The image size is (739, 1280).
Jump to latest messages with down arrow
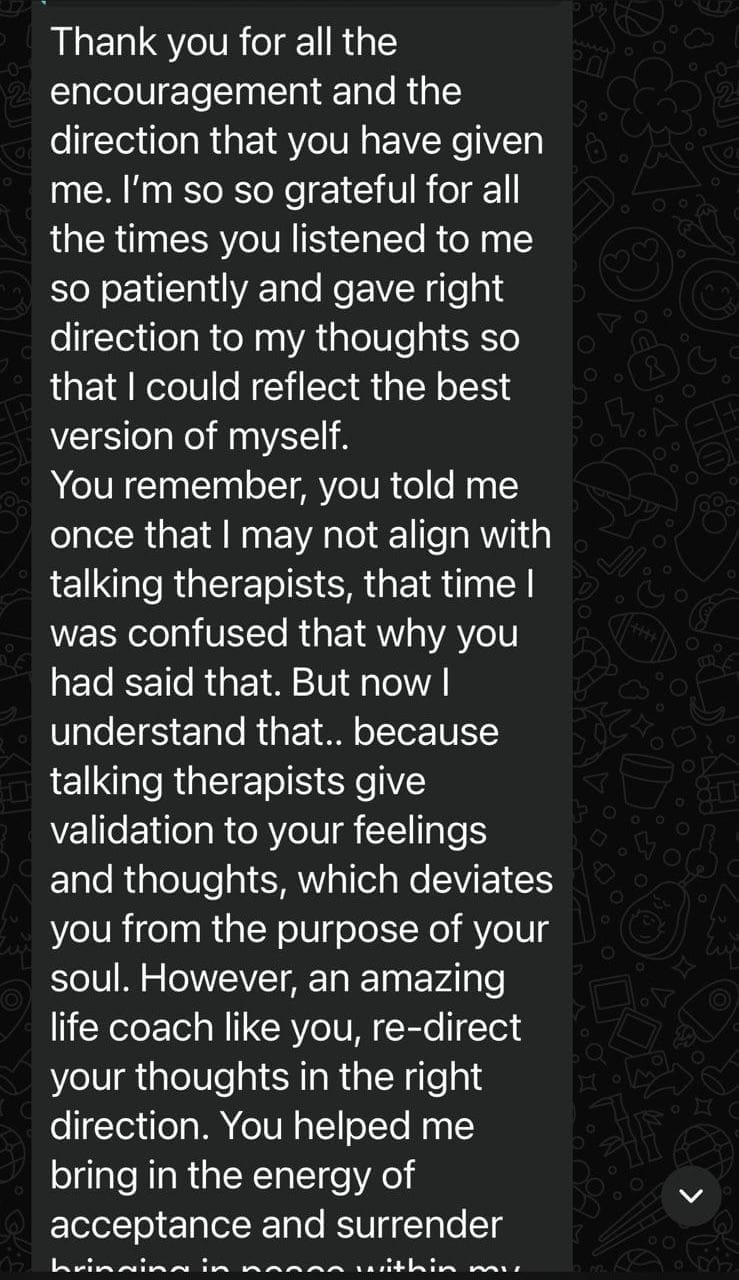click(x=690, y=1195)
